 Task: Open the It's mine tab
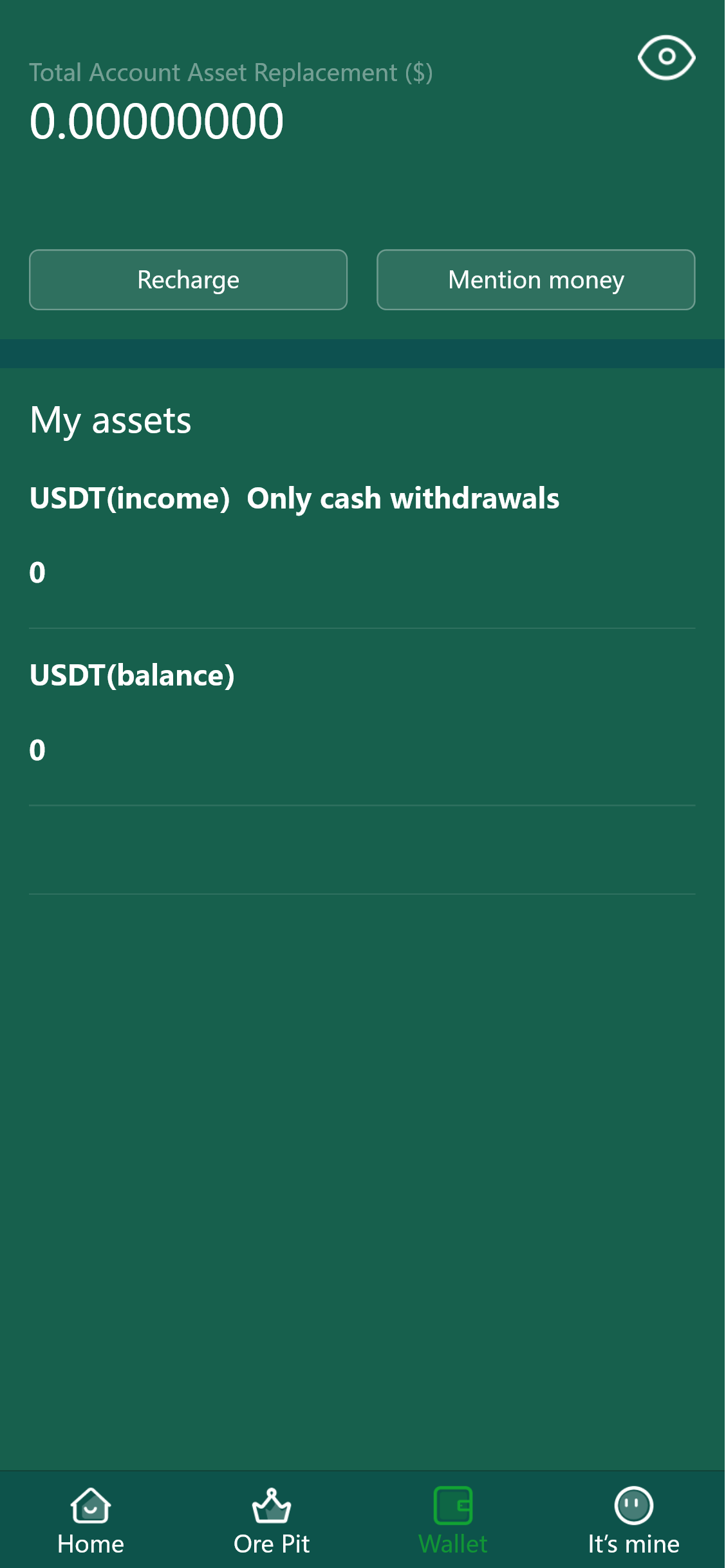point(634,1520)
